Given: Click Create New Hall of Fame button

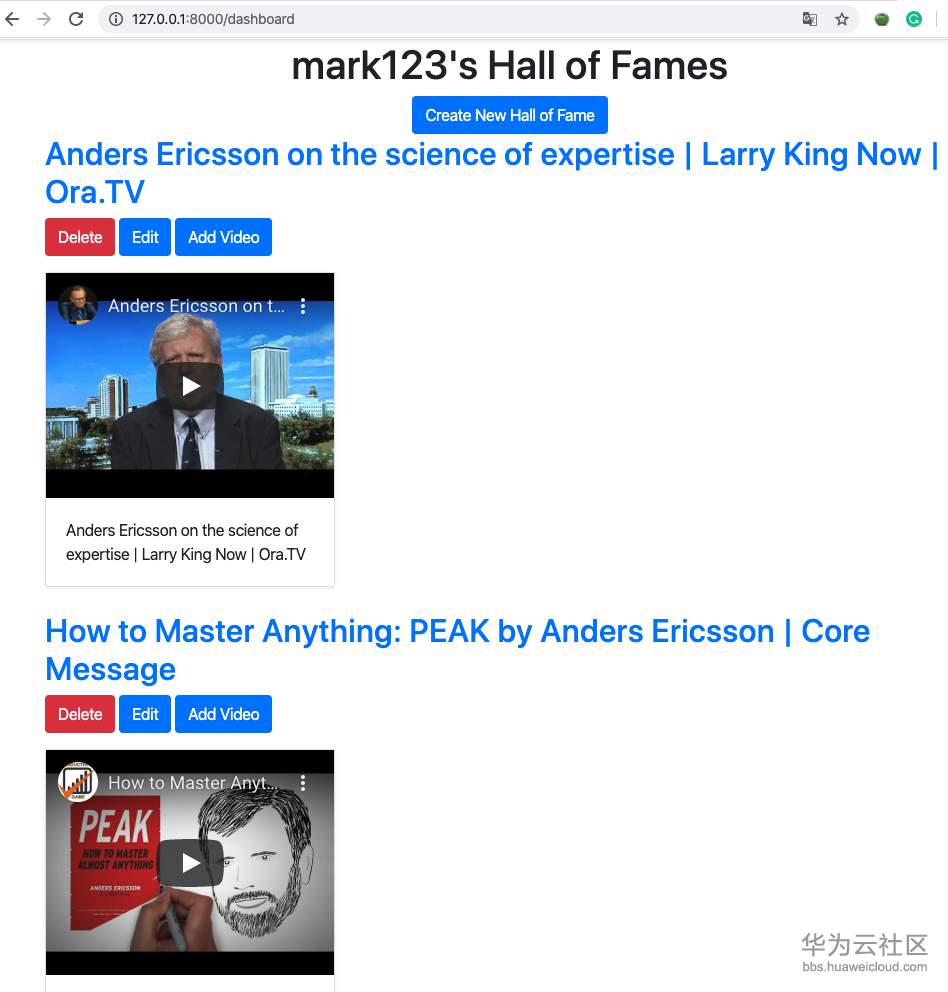Looking at the screenshot, I should (x=509, y=115).
